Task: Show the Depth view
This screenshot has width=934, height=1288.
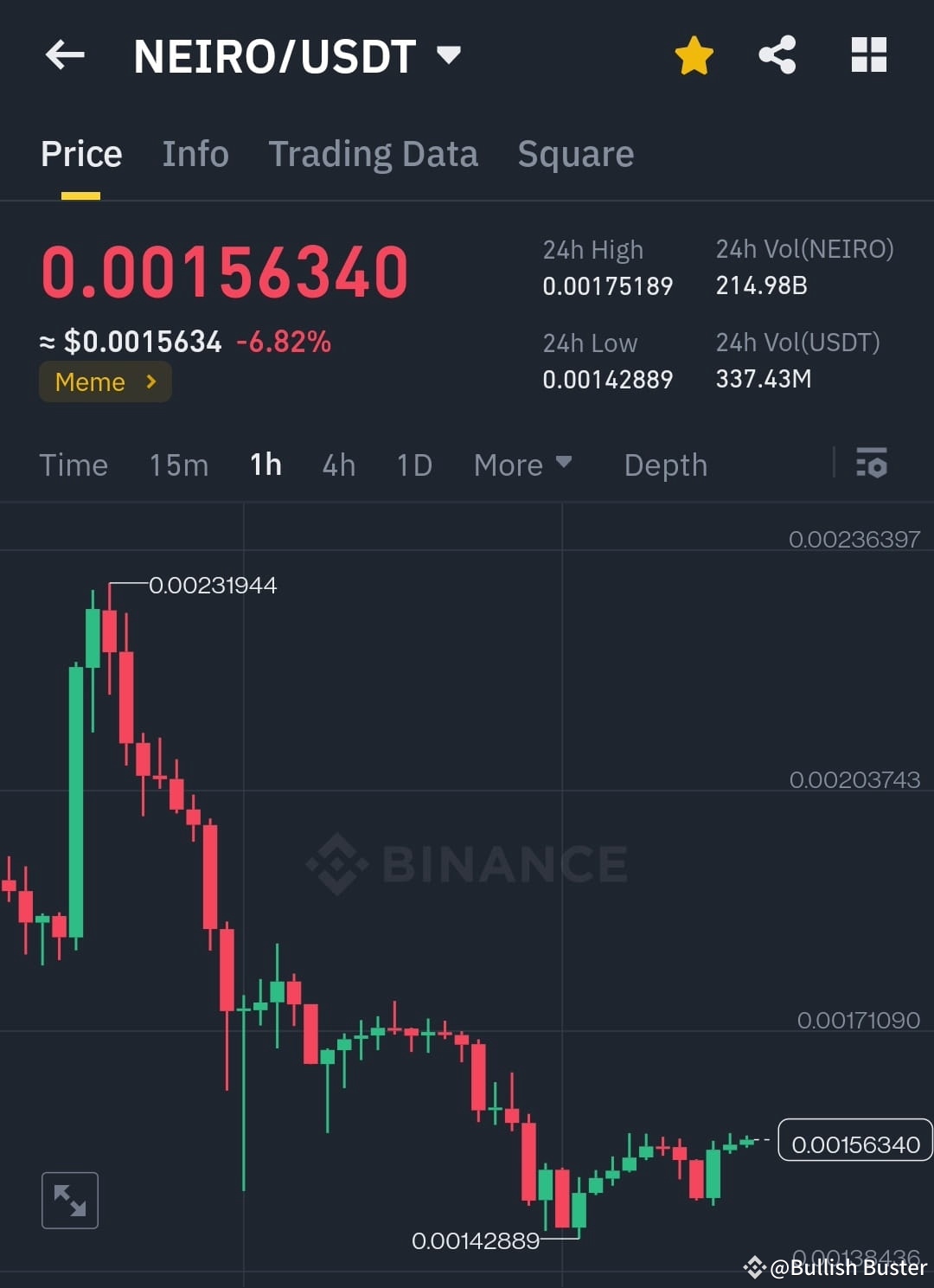Action: point(665,465)
